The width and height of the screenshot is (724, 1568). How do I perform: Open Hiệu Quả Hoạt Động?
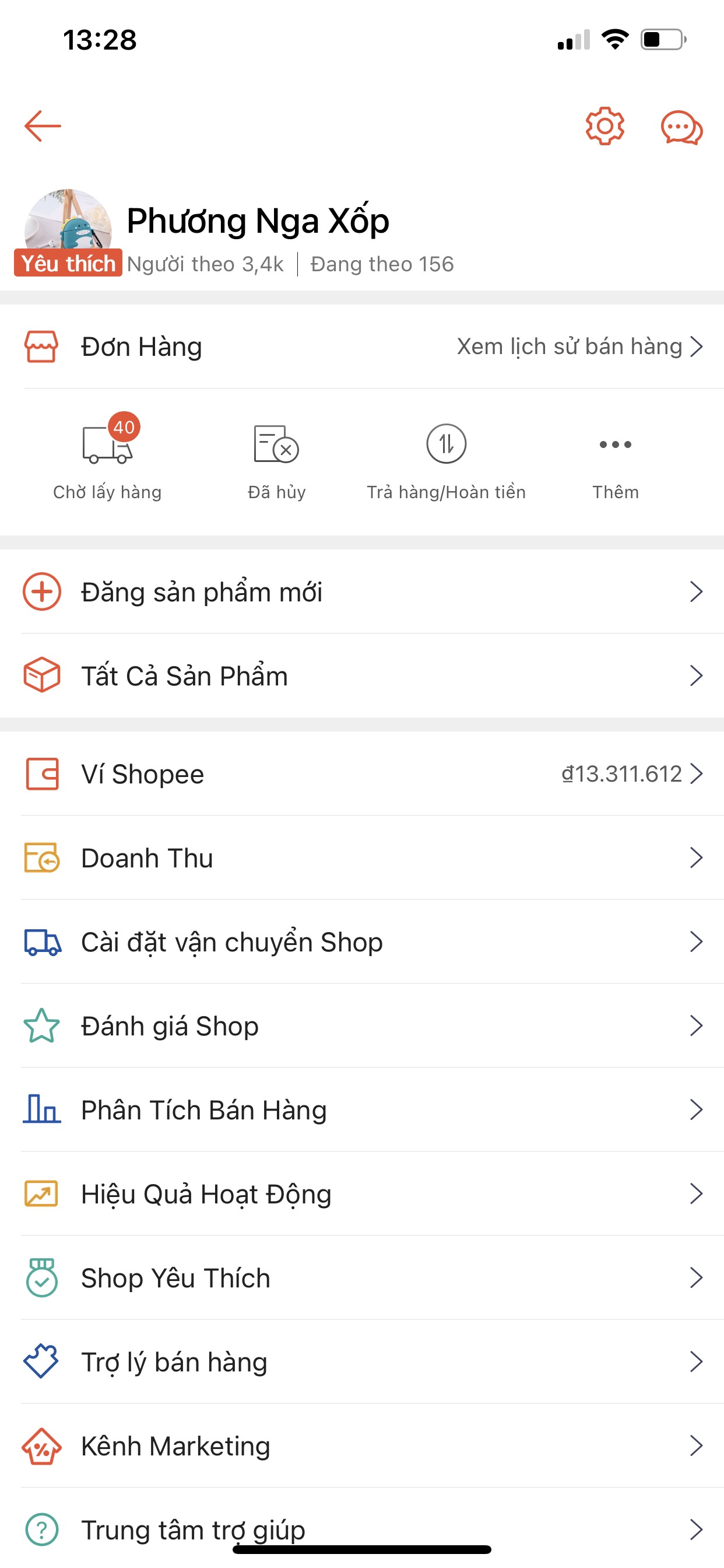point(362,1193)
